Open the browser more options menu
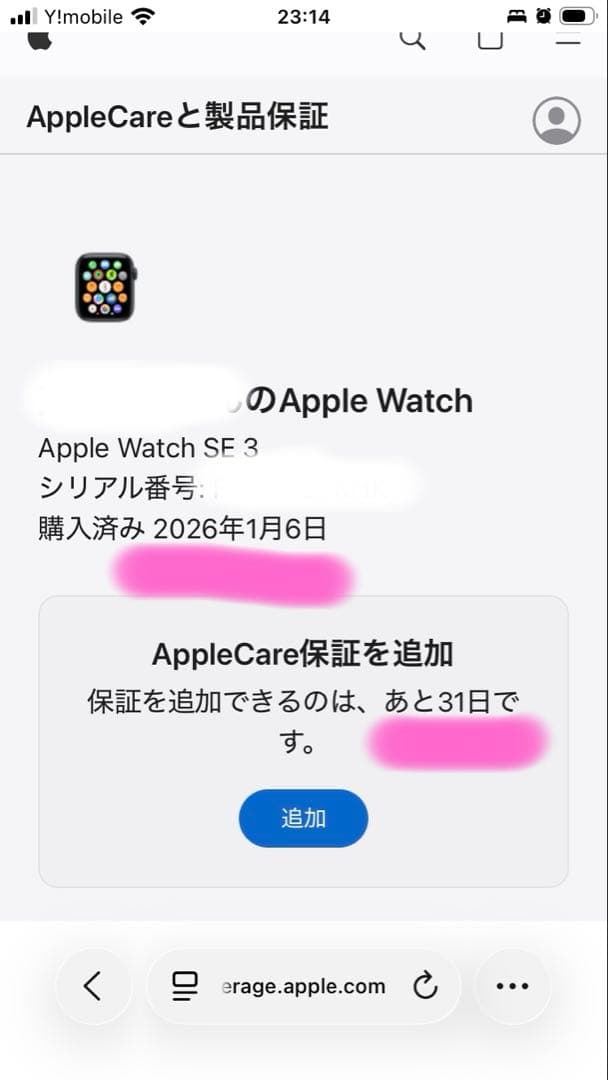 pyautogui.click(x=512, y=987)
